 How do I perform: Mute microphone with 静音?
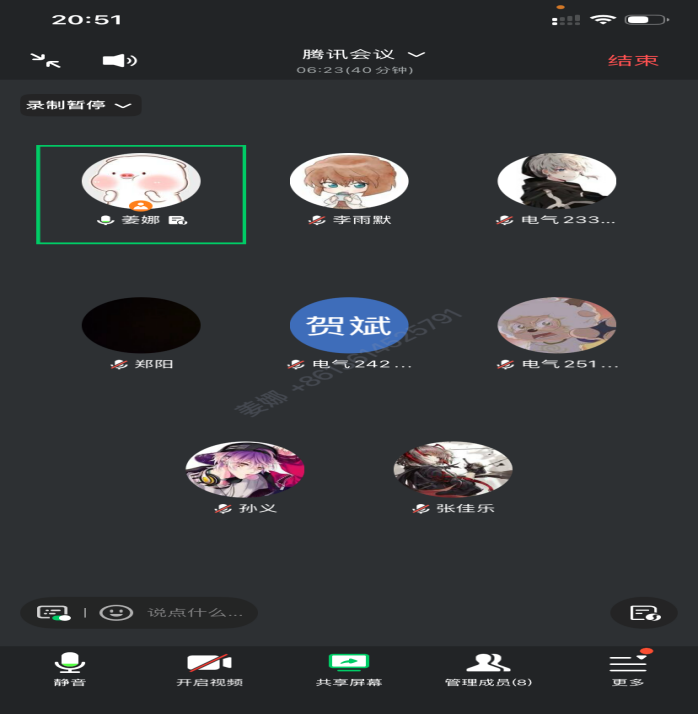point(70,669)
